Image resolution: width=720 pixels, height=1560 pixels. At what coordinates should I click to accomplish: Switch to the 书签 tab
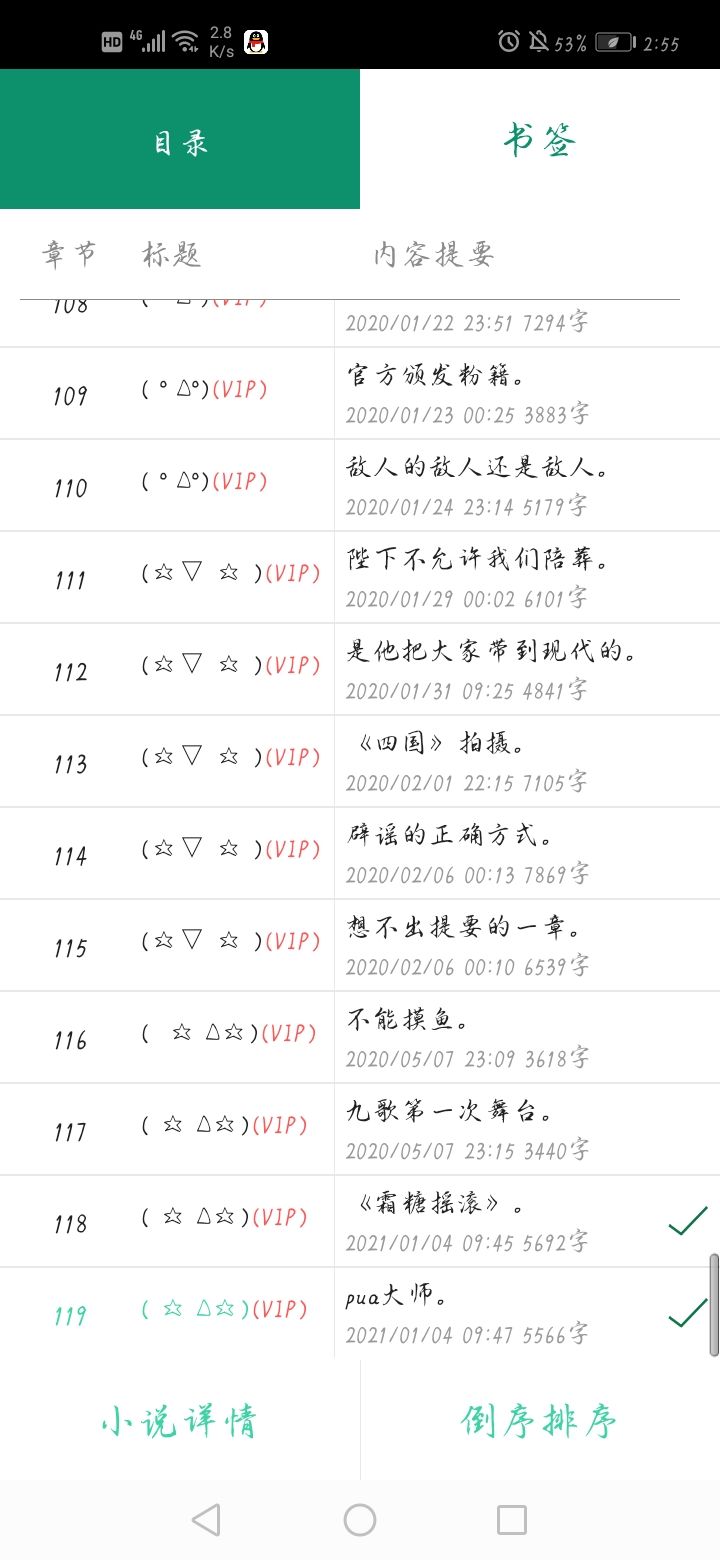[540, 140]
